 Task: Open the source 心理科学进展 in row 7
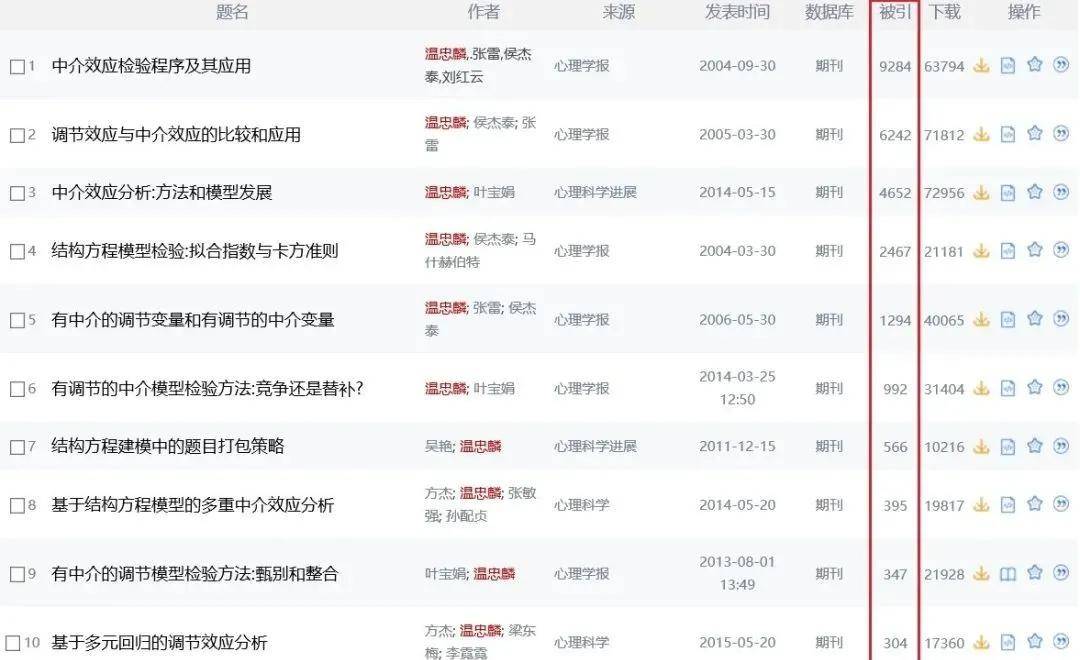point(595,446)
